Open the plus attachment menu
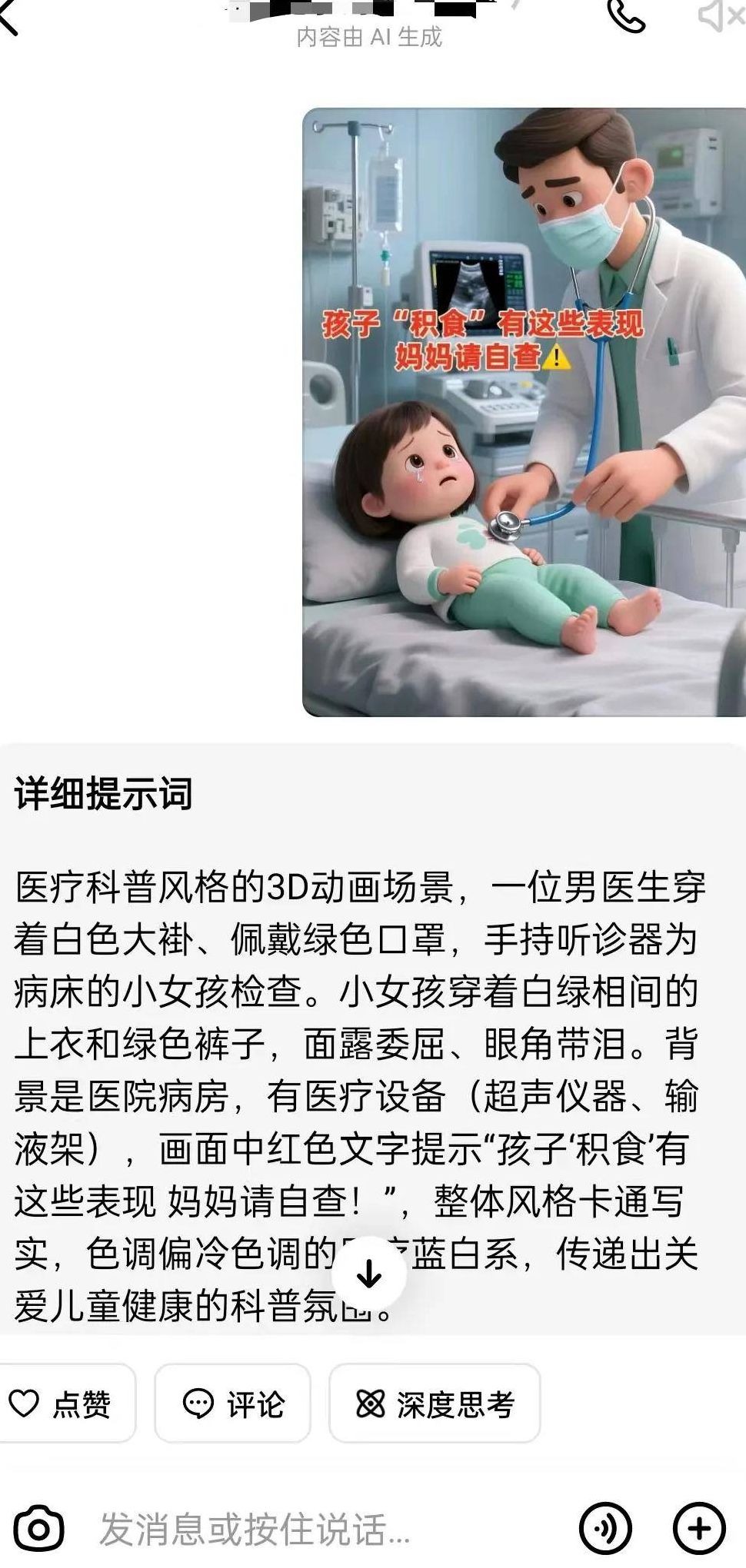 (x=699, y=1529)
